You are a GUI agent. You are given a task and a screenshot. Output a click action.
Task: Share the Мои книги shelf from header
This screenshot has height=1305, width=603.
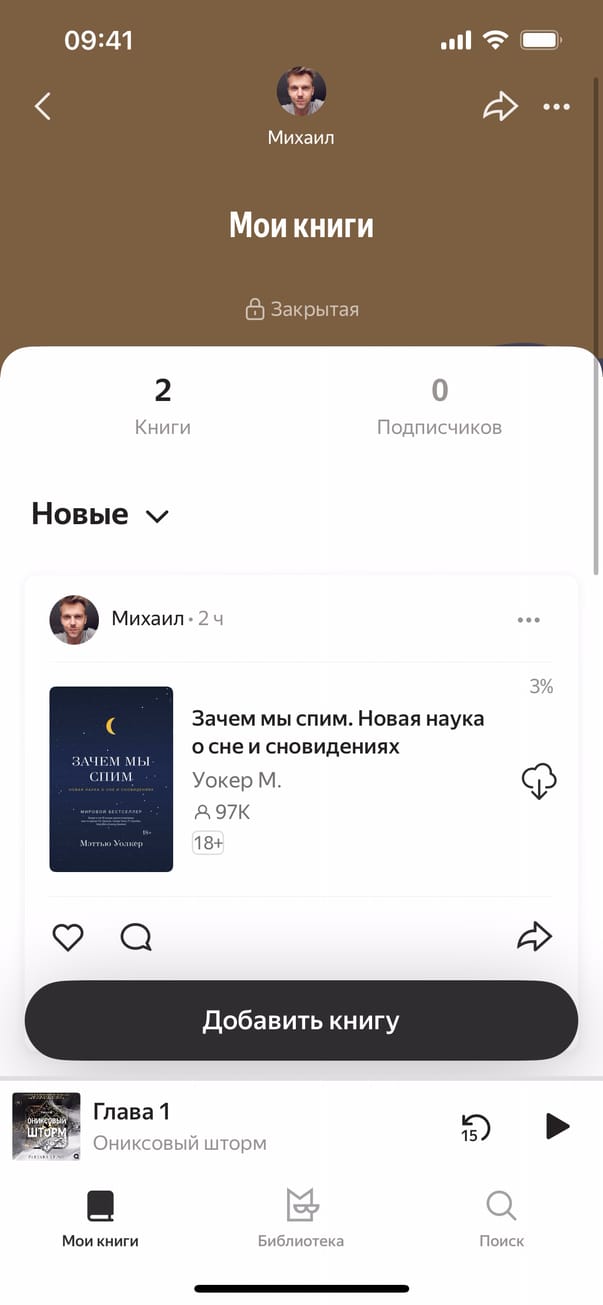(500, 106)
